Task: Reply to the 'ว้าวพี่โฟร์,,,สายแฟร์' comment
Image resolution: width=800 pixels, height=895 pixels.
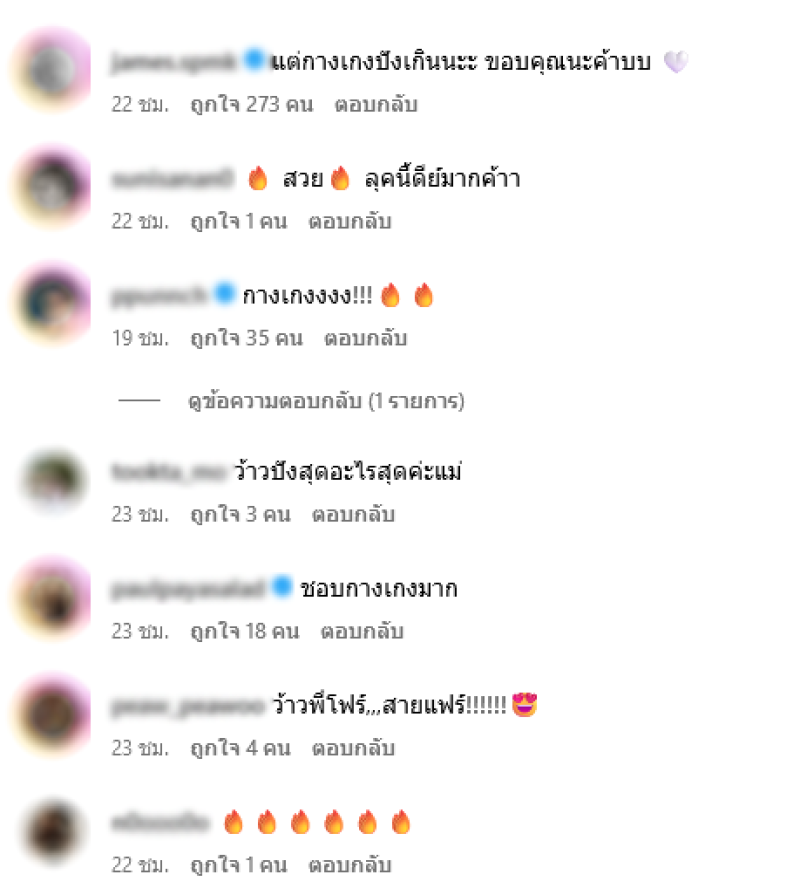Action: pyautogui.click(x=353, y=748)
